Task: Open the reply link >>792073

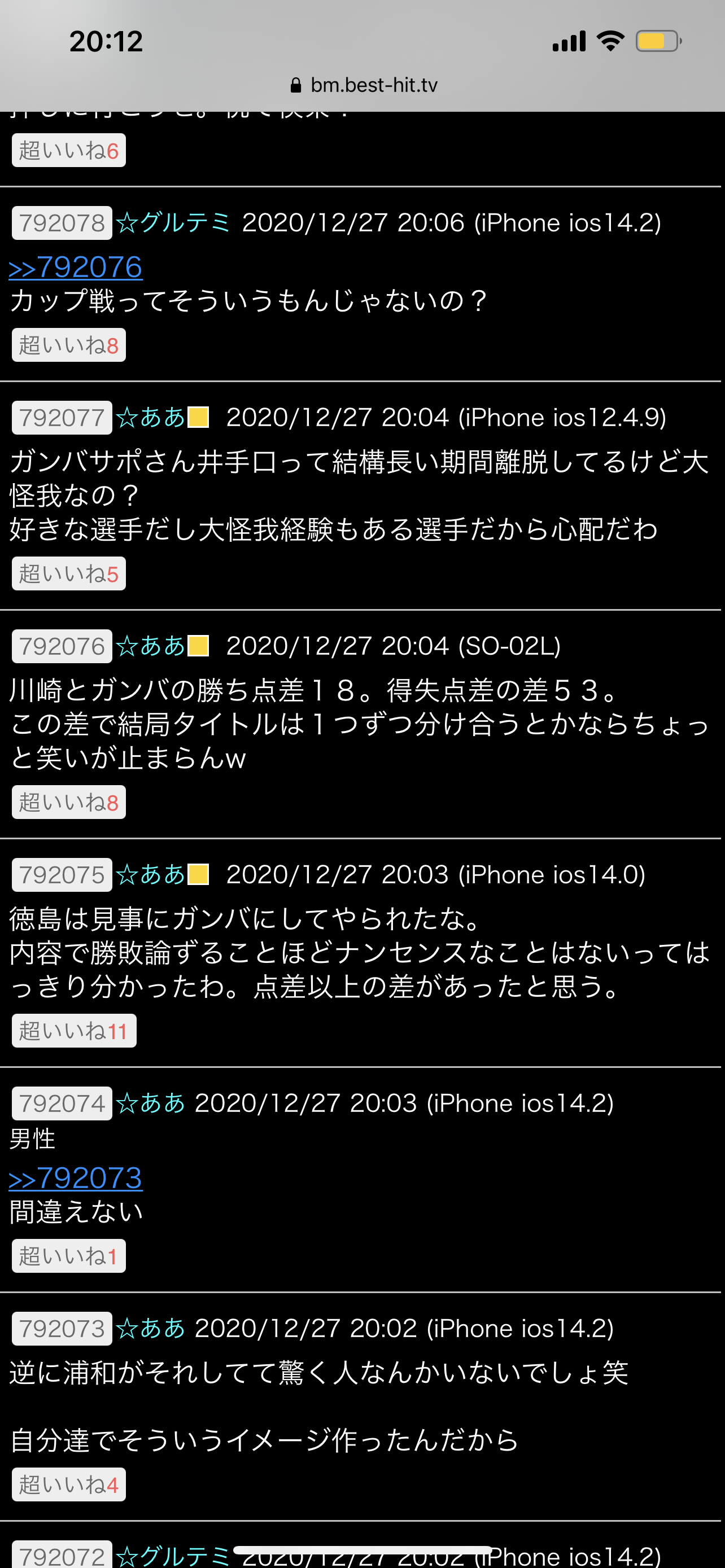Action: click(x=76, y=1178)
